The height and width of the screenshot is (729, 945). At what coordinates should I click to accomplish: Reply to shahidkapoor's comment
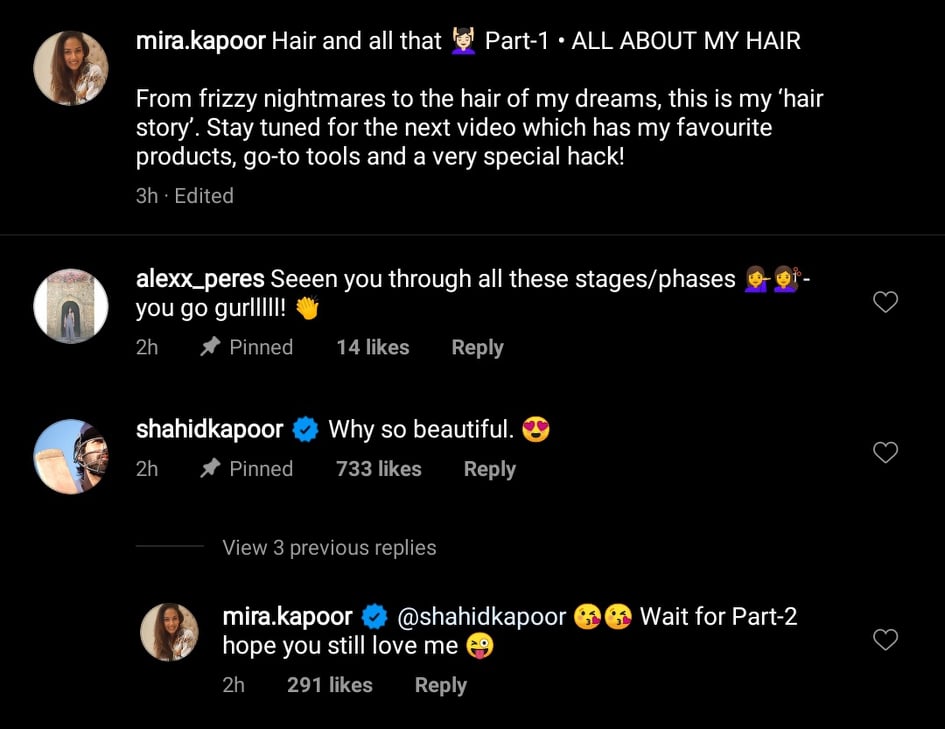pyautogui.click(x=489, y=469)
